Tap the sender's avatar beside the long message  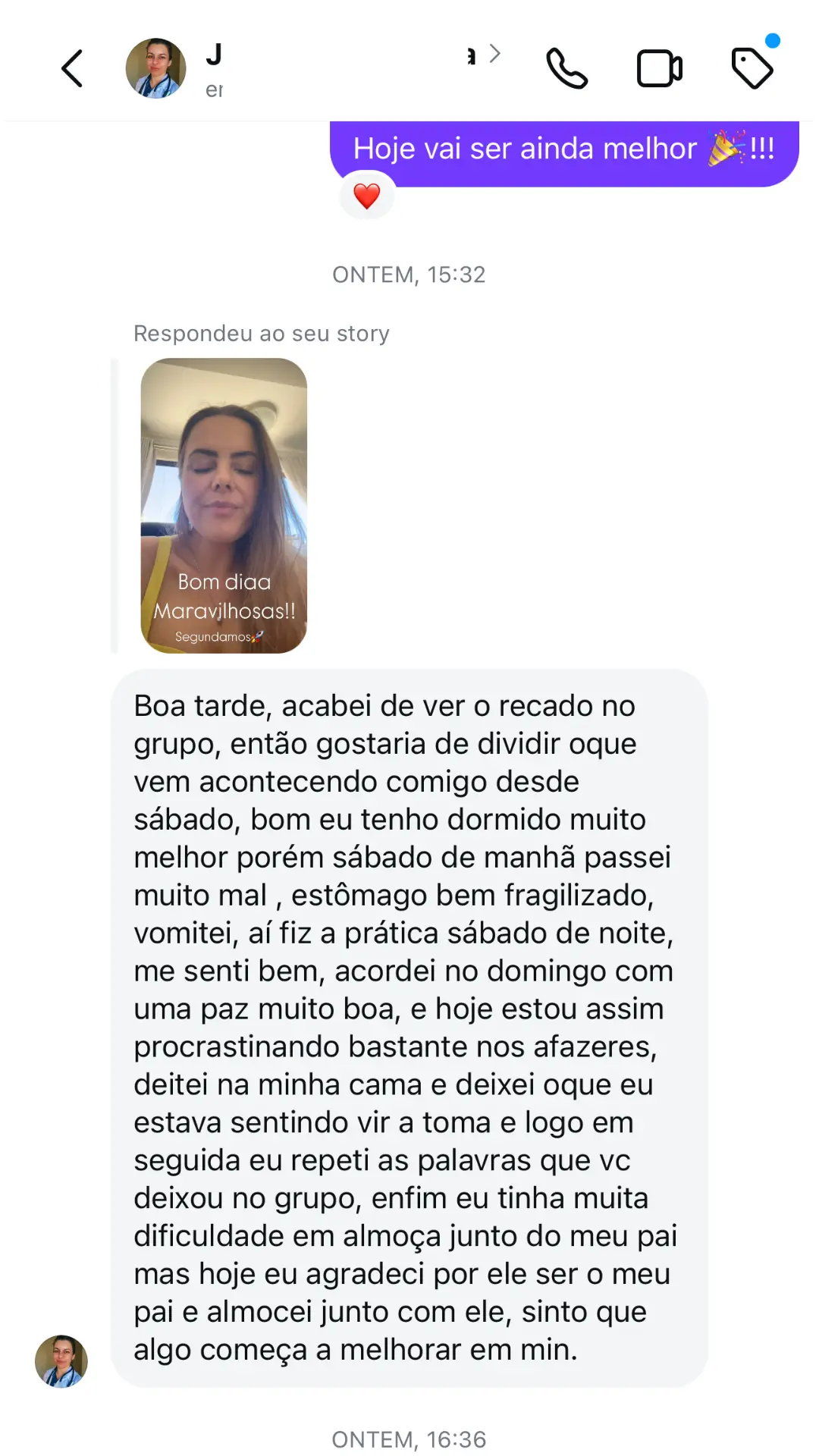[x=61, y=1361]
